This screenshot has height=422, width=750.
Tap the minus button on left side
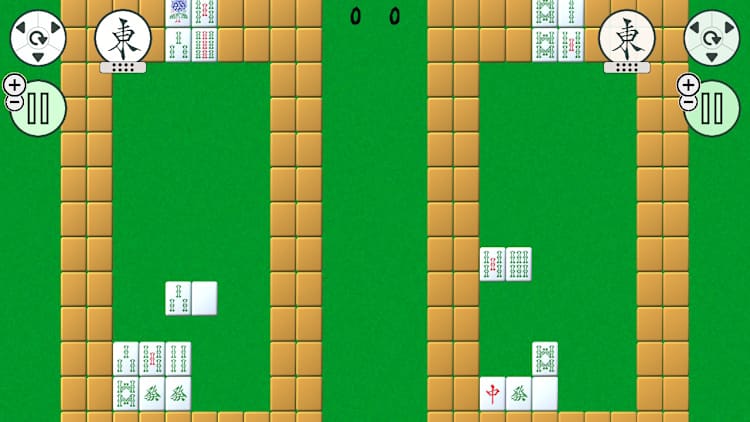(x=14, y=102)
